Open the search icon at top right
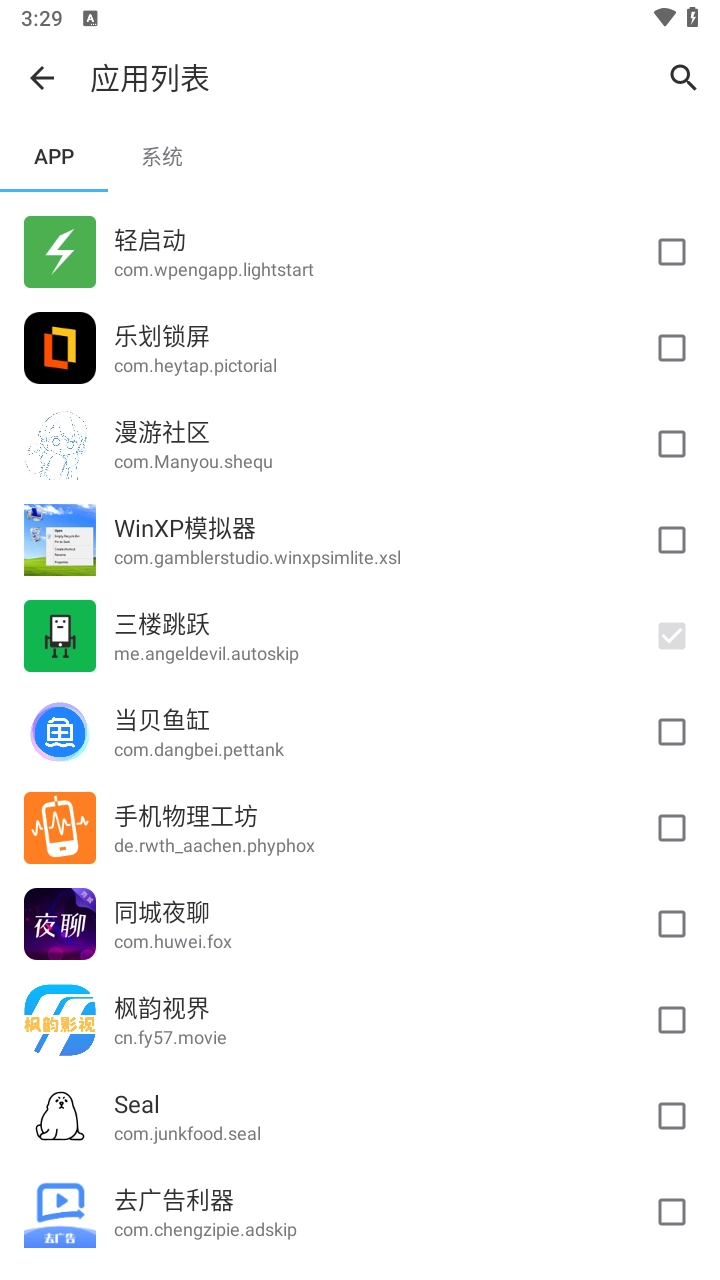Image resolution: width=720 pixels, height=1280 pixels. pos(683,77)
